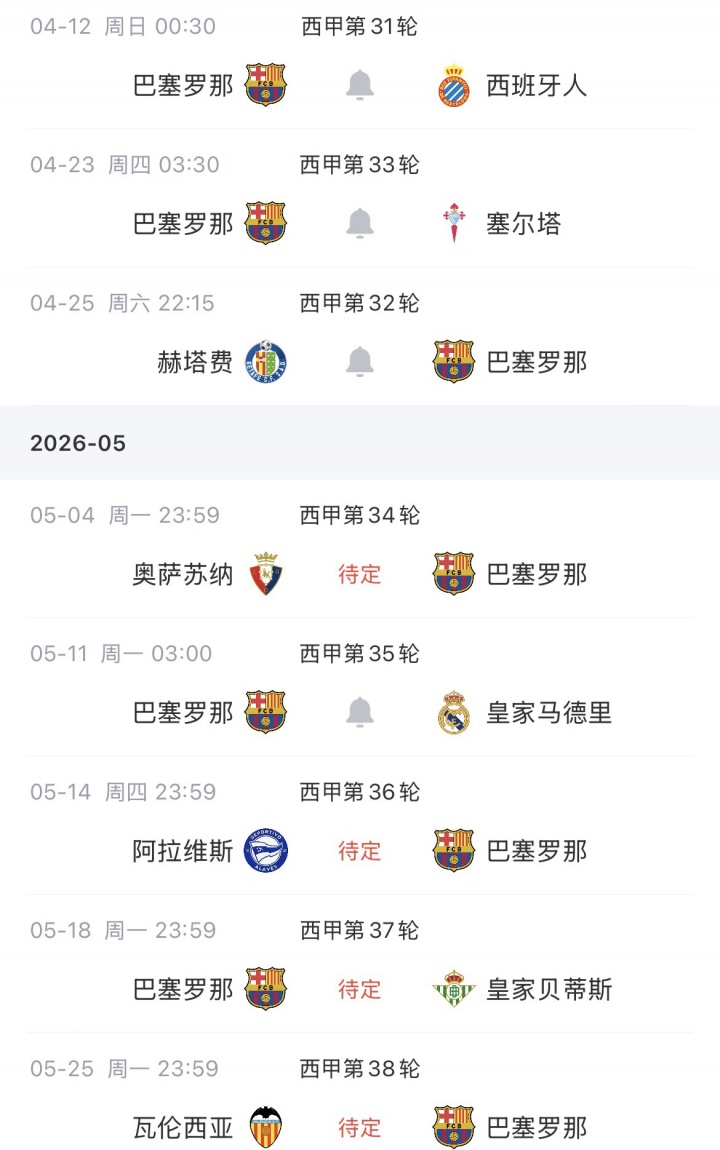This screenshot has height=1150, width=720.
Task: Select the 瓦伦西亚 vs 巴塞罗那 fixture
Action: pos(360,1127)
